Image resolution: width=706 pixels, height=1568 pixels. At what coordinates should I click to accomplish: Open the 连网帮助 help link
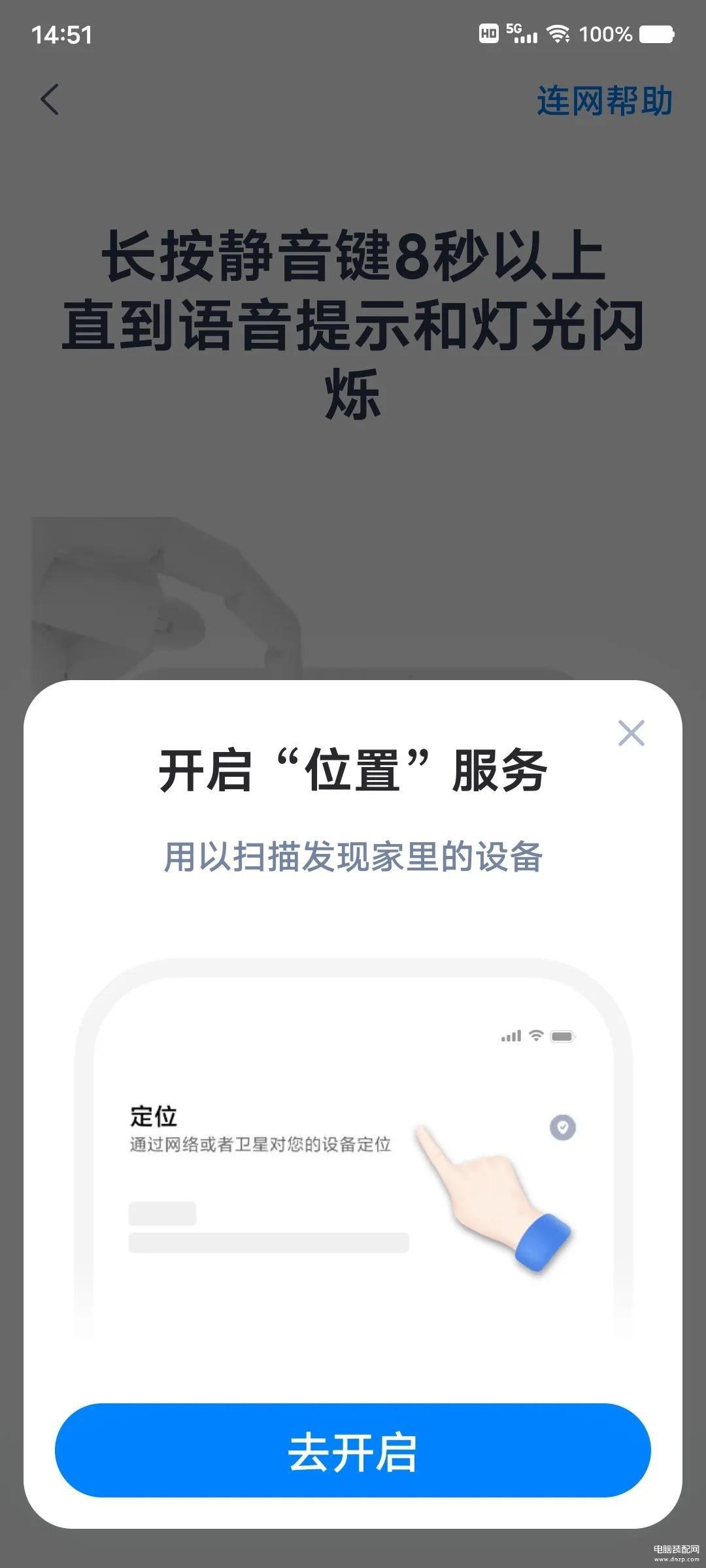click(x=605, y=101)
